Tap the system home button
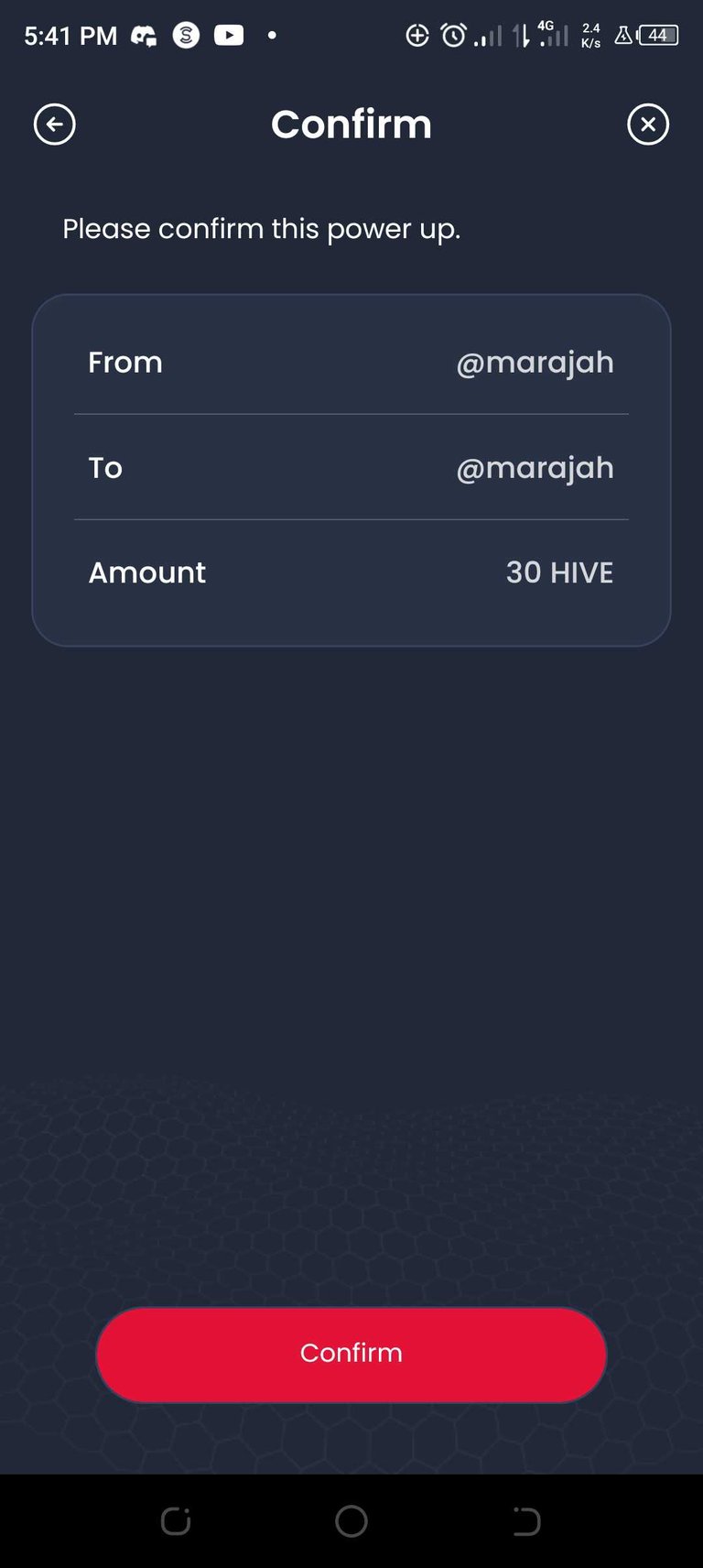 click(x=351, y=1521)
